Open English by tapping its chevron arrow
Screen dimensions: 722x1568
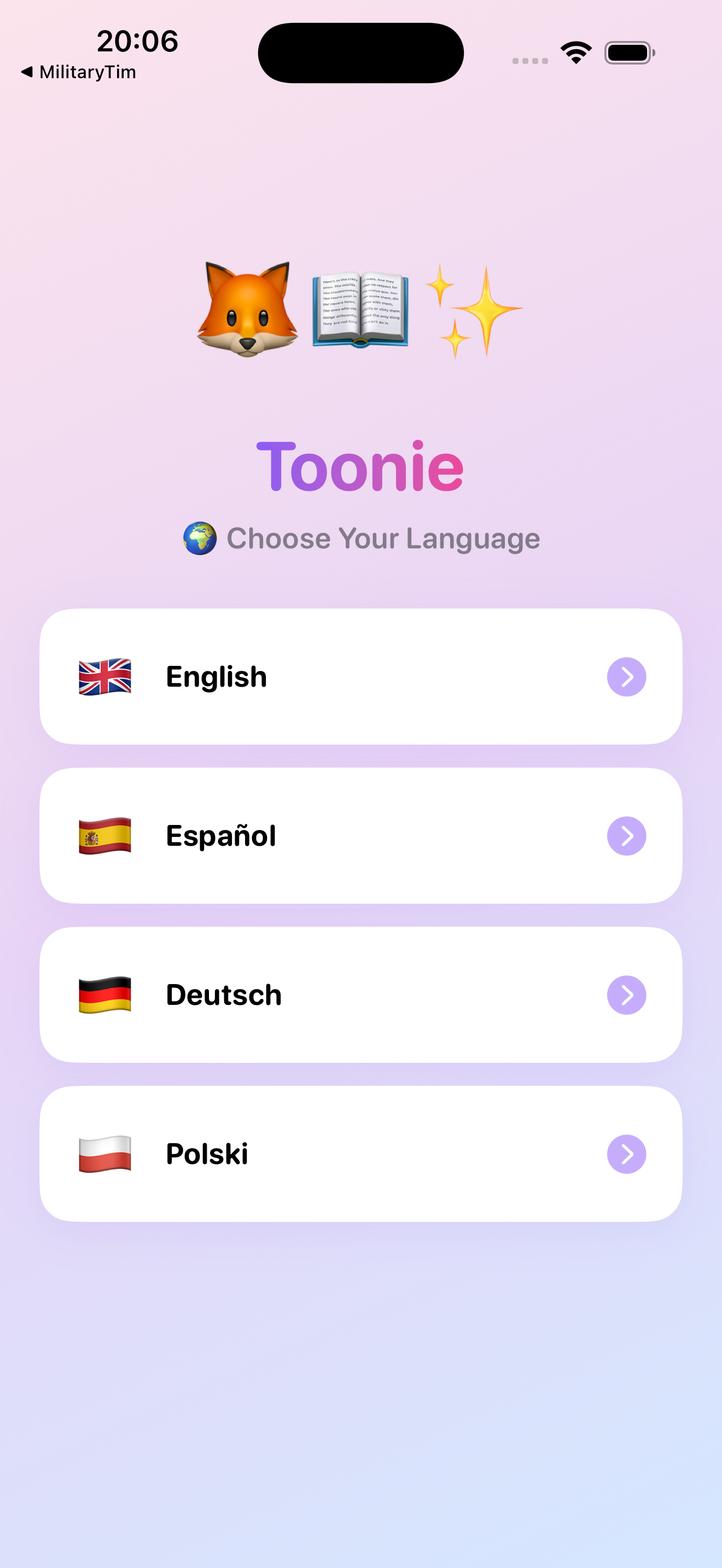point(626,676)
